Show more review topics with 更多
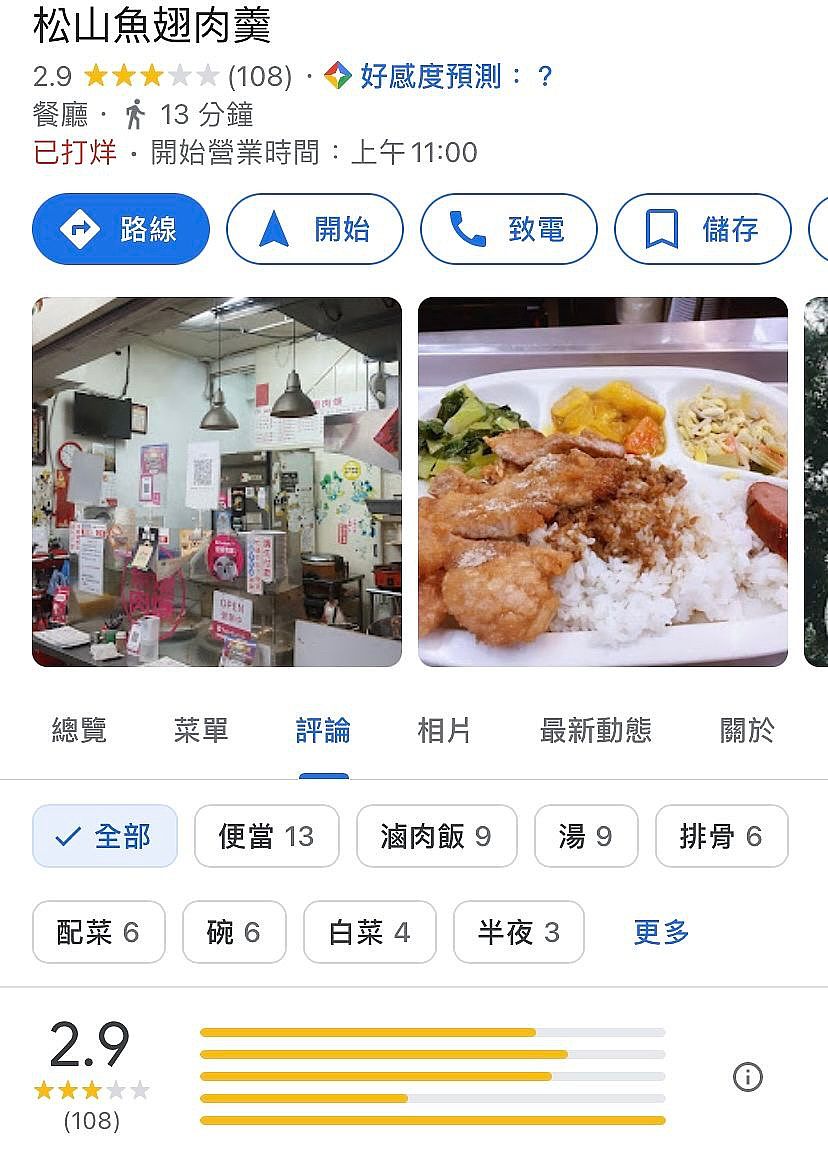 (661, 933)
